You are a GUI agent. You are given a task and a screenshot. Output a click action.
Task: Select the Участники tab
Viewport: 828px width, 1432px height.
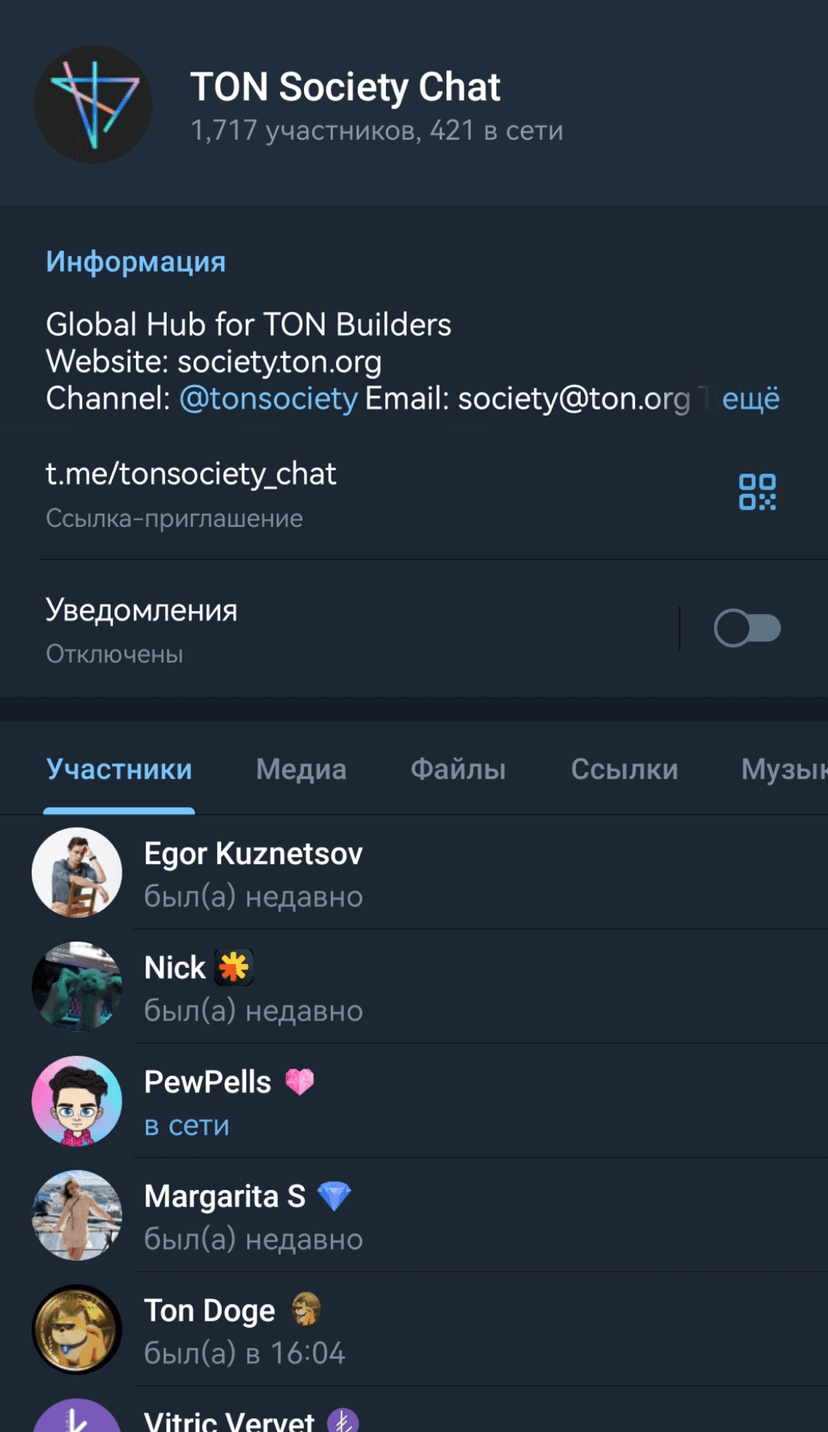point(119,769)
